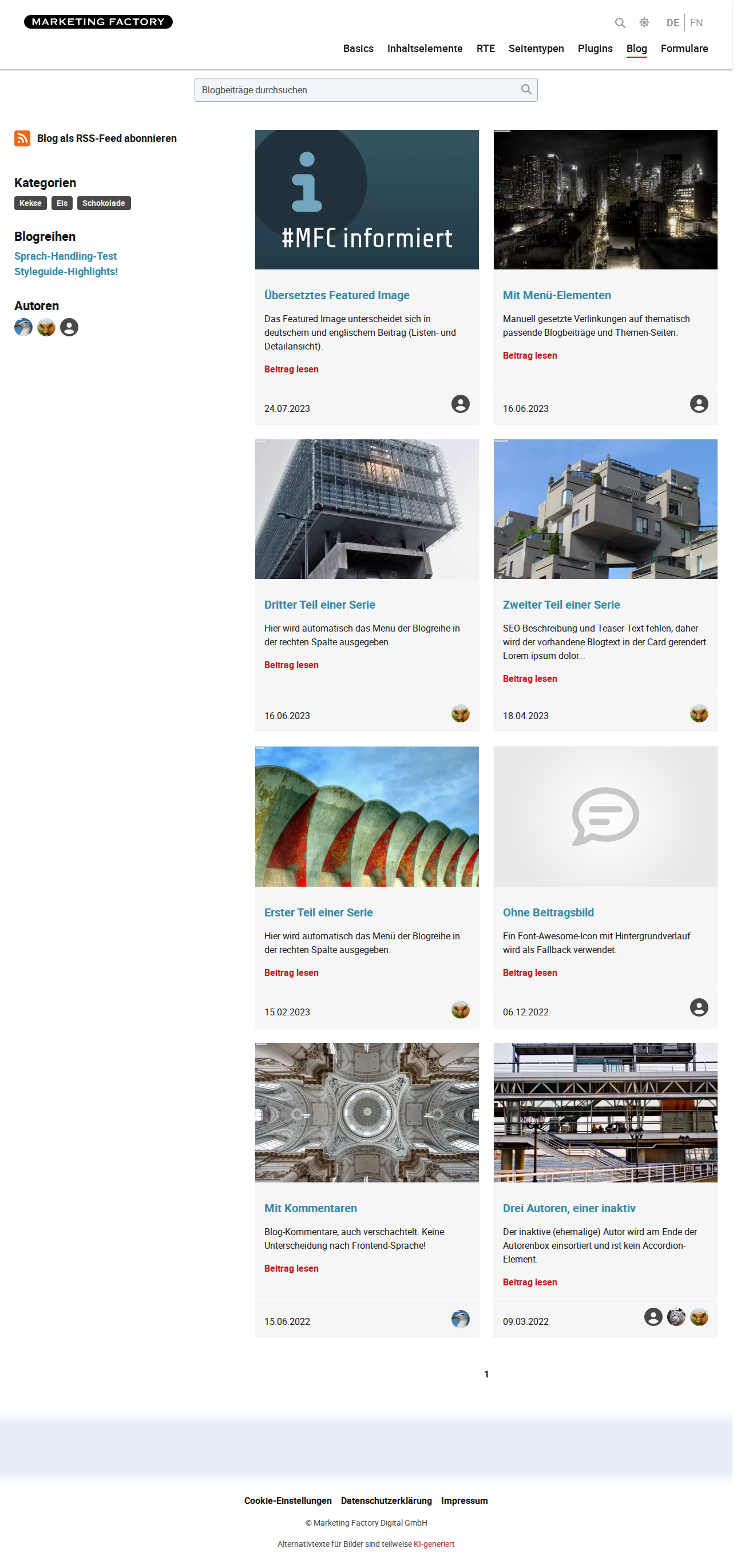The image size is (737, 1568).
Task: Open the search icon in header
Action: [620, 22]
